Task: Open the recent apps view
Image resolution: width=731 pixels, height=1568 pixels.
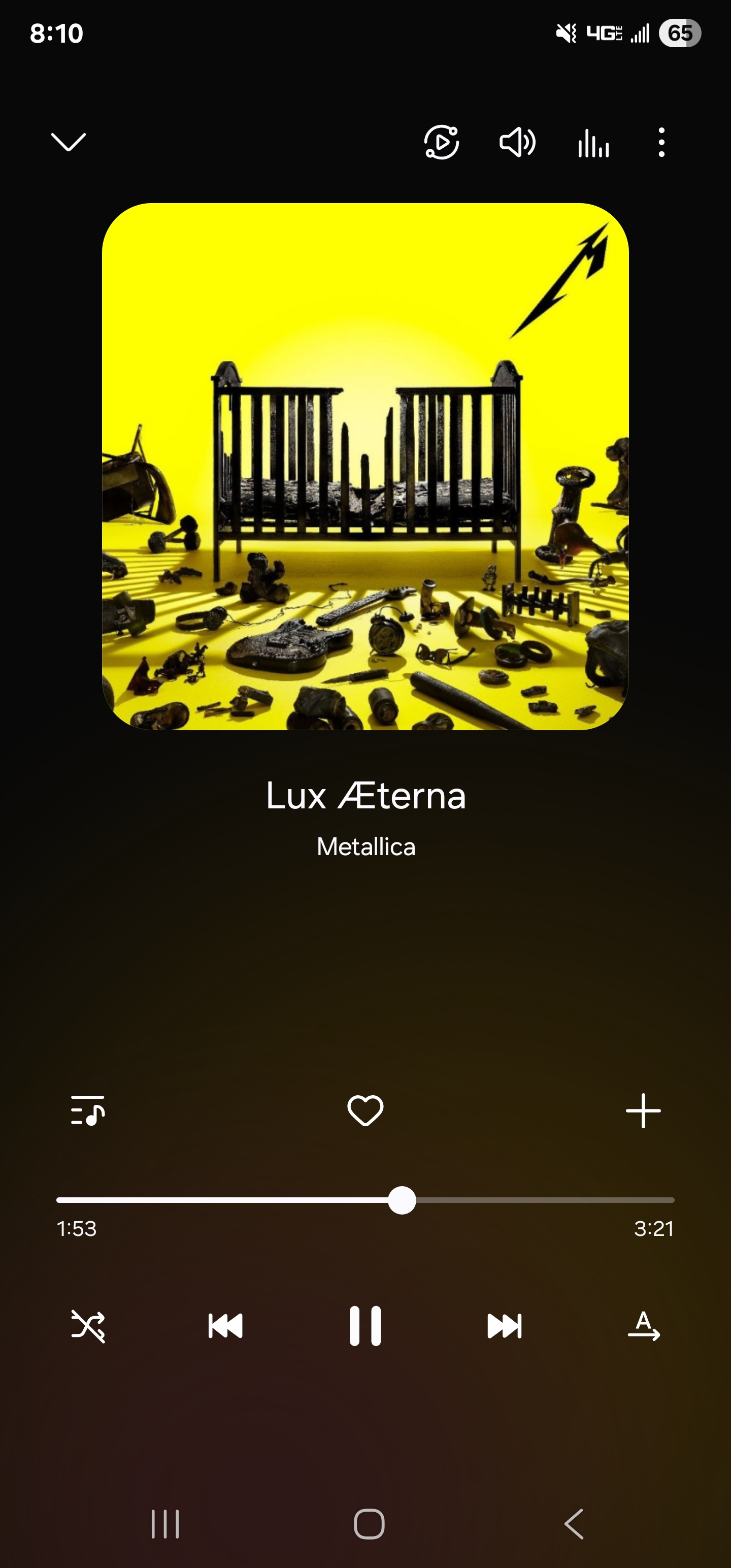Action: pyautogui.click(x=165, y=1524)
